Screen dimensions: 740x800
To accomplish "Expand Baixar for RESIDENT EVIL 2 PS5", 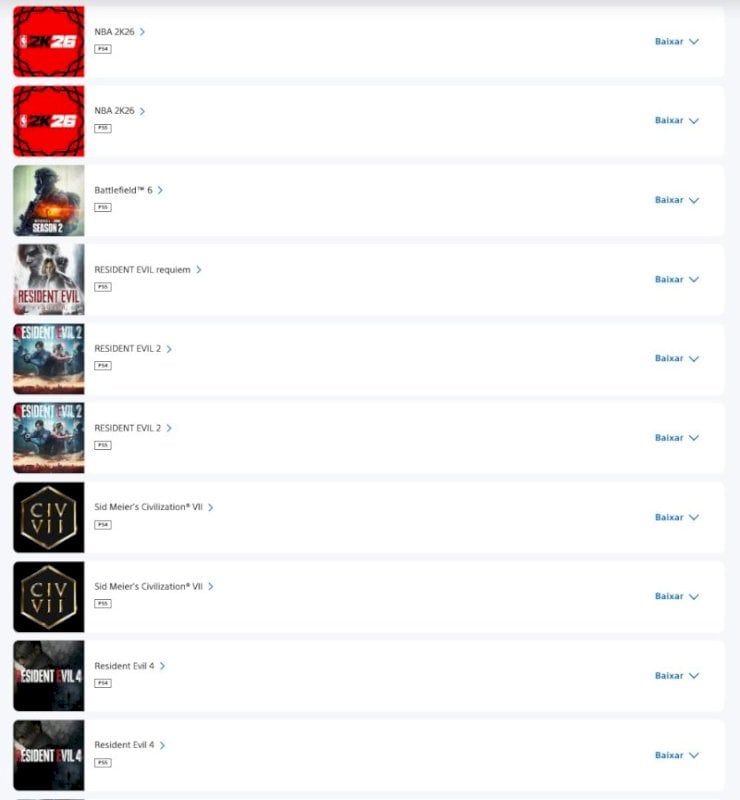I will 676,438.
